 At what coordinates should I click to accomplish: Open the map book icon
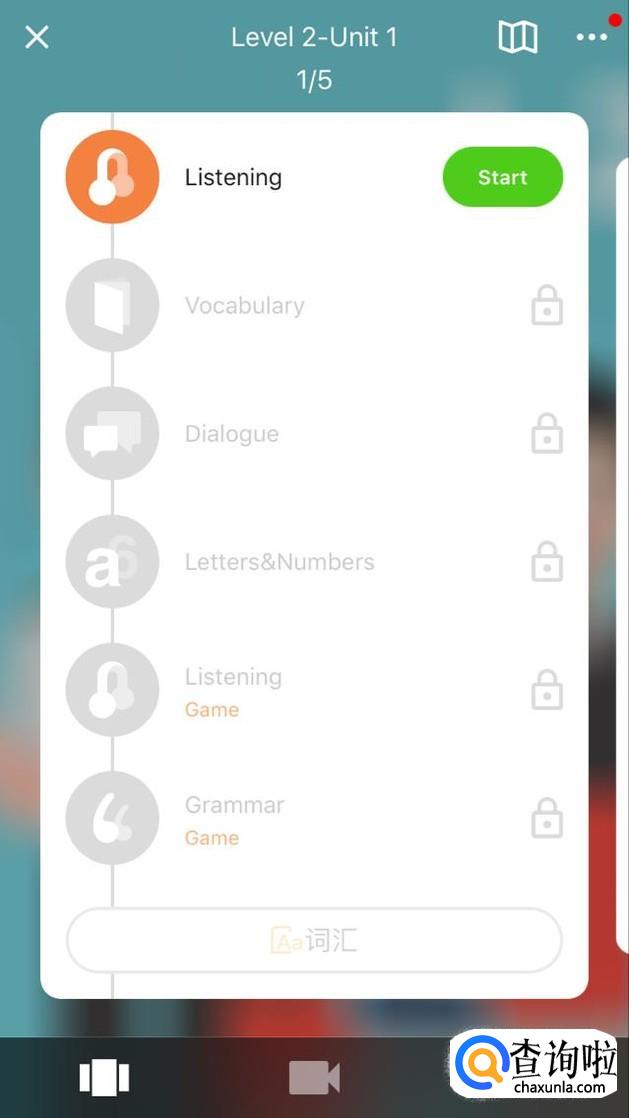[517, 36]
